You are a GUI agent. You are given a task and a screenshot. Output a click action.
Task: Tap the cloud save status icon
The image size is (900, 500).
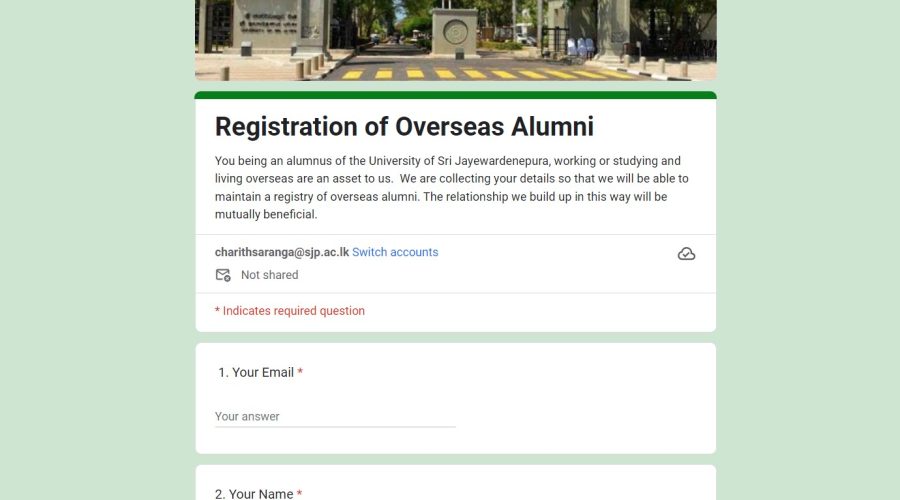pos(686,254)
